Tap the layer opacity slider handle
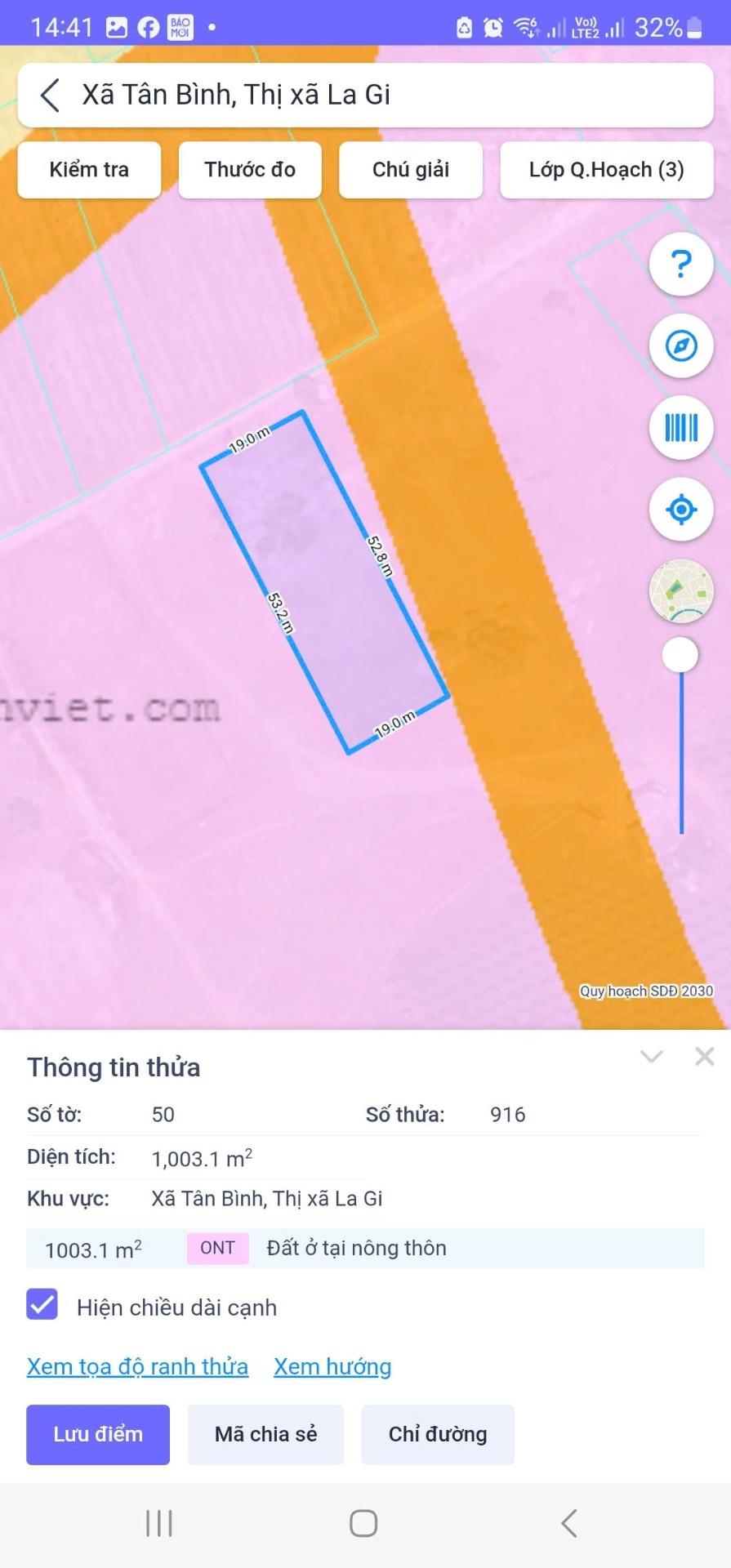 [680, 655]
